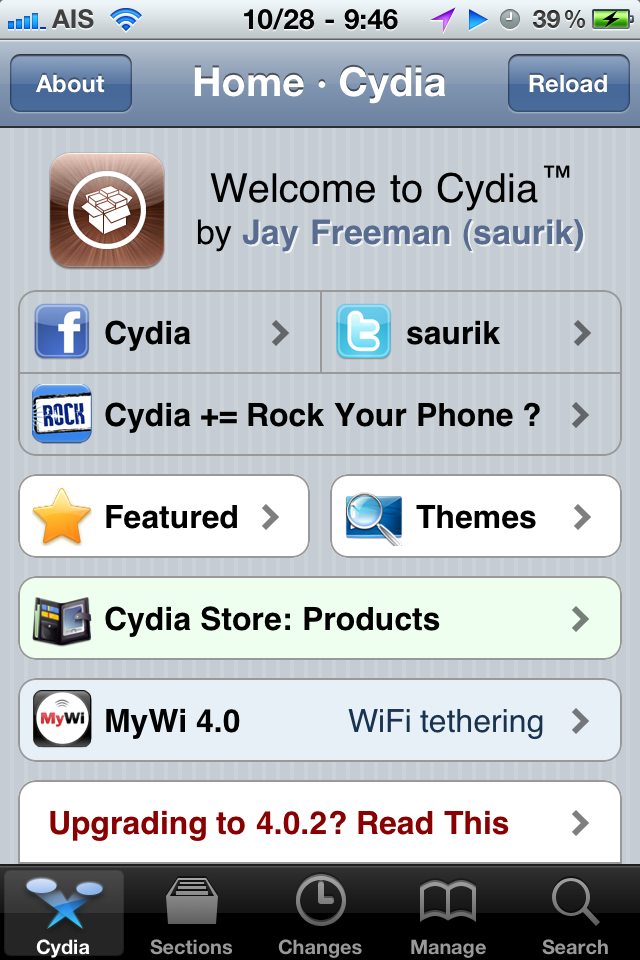This screenshot has width=640, height=960.
Task: Open Cydia Store: Products
Action: 320,619
